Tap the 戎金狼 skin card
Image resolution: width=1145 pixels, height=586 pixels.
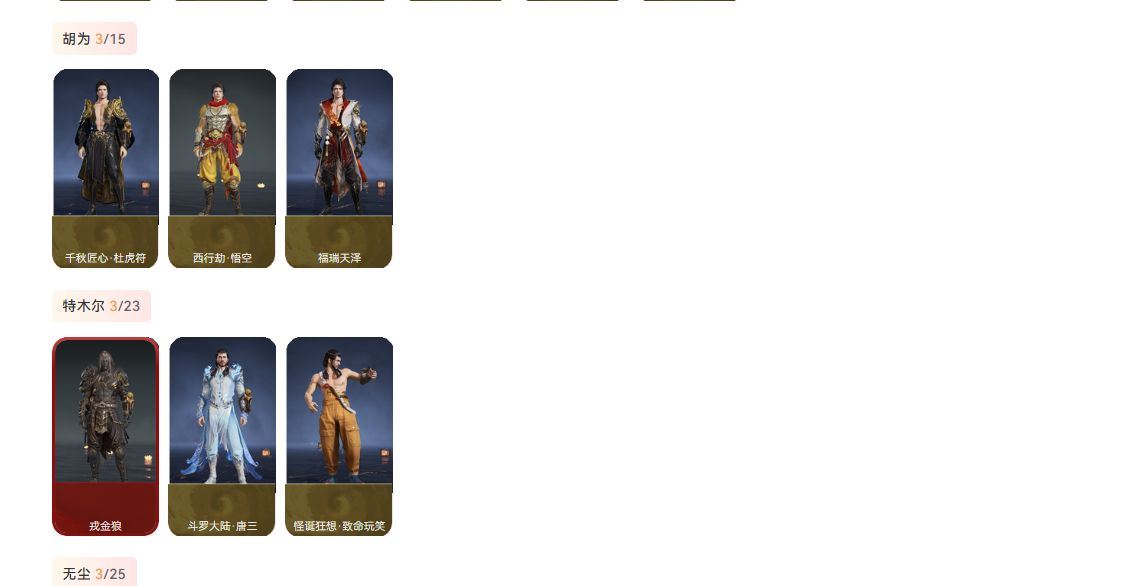[x=105, y=436]
